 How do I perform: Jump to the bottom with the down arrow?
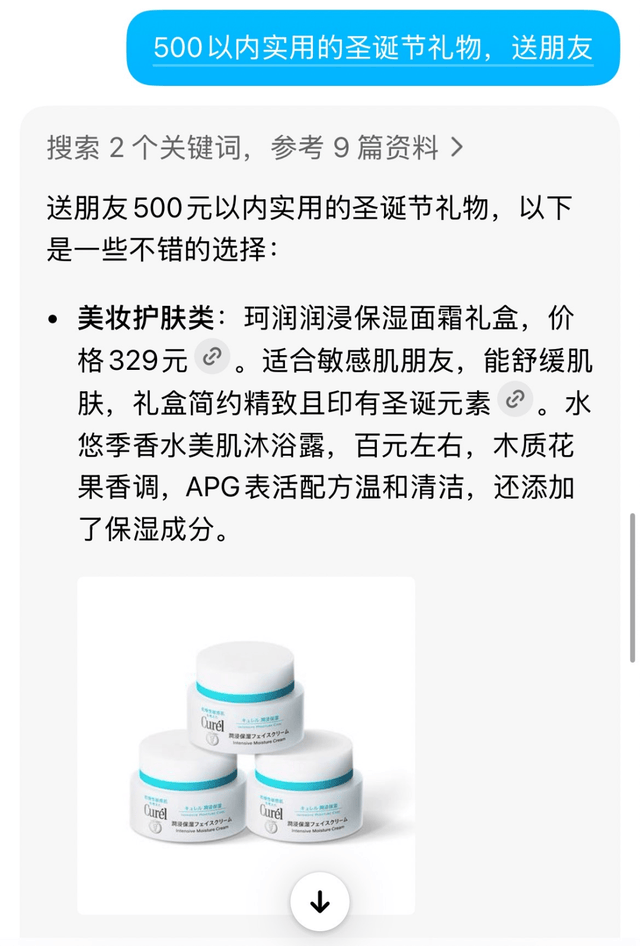pos(319,903)
